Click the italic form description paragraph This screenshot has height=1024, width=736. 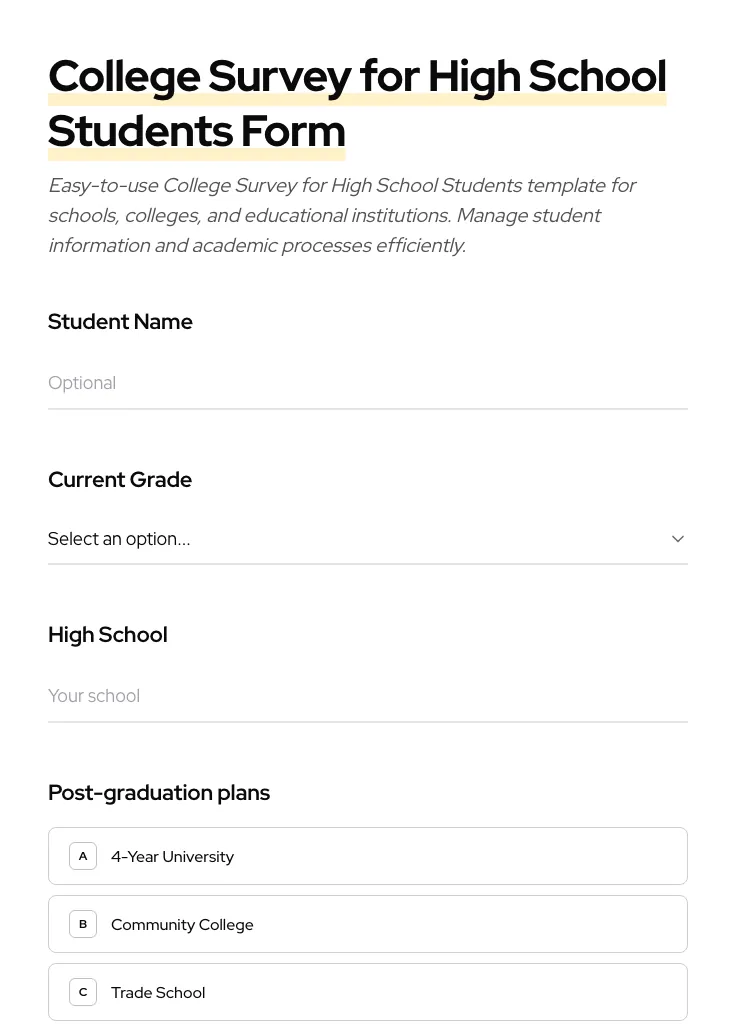click(x=343, y=215)
